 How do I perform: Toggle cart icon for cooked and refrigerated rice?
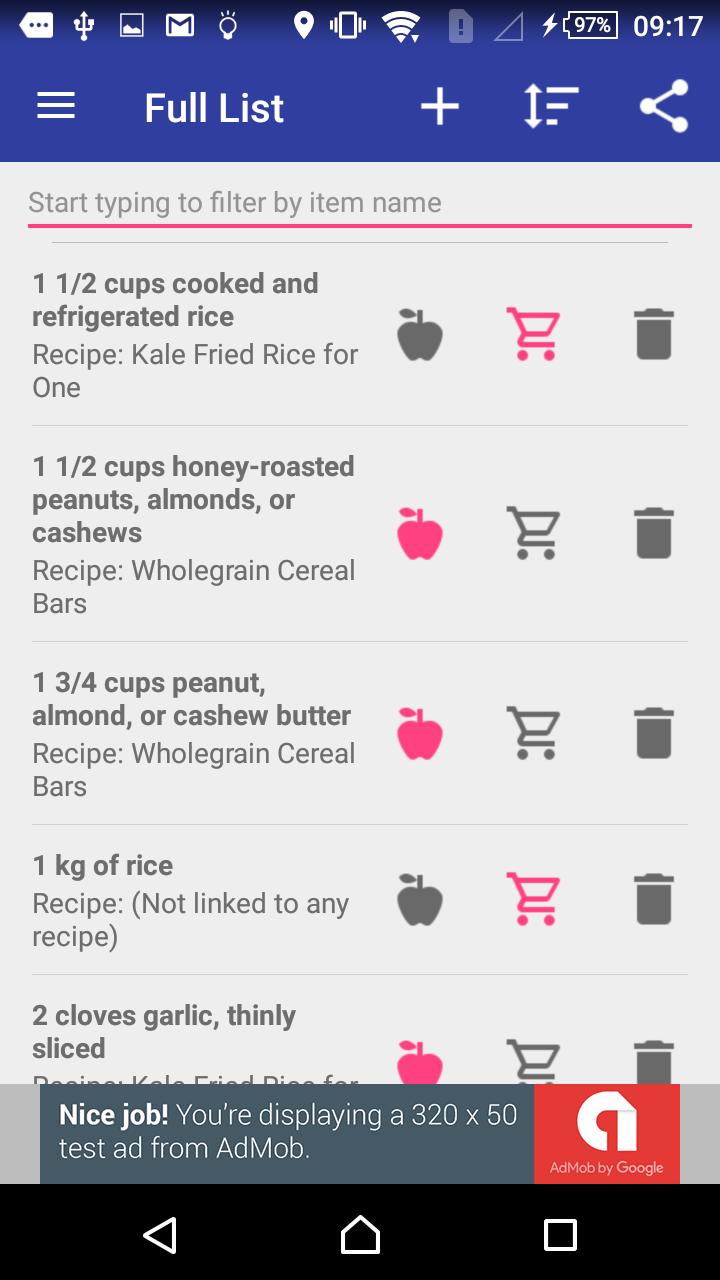pyautogui.click(x=533, y=334)
